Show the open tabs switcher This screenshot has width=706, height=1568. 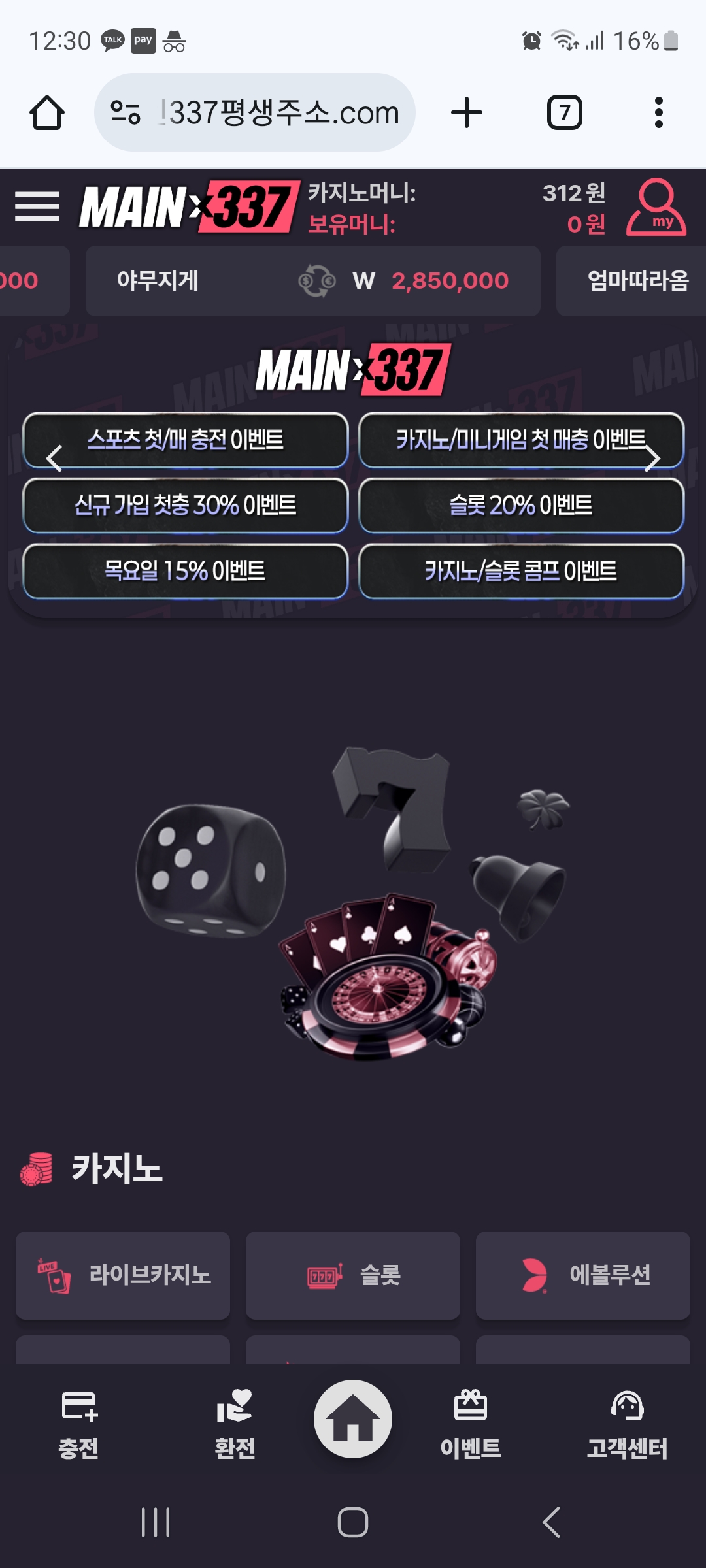564,112
